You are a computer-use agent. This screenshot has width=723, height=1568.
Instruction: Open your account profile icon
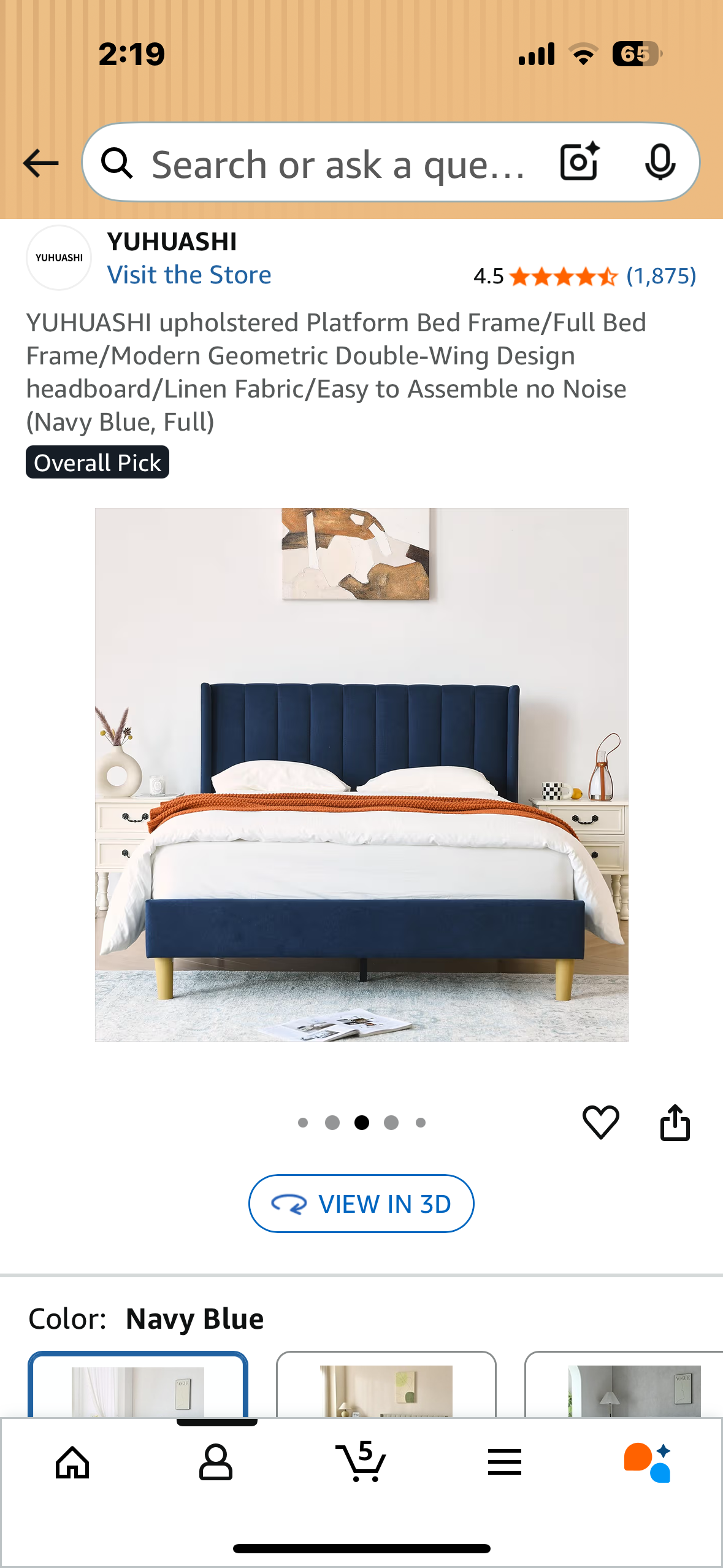(x=216, y=1462)
